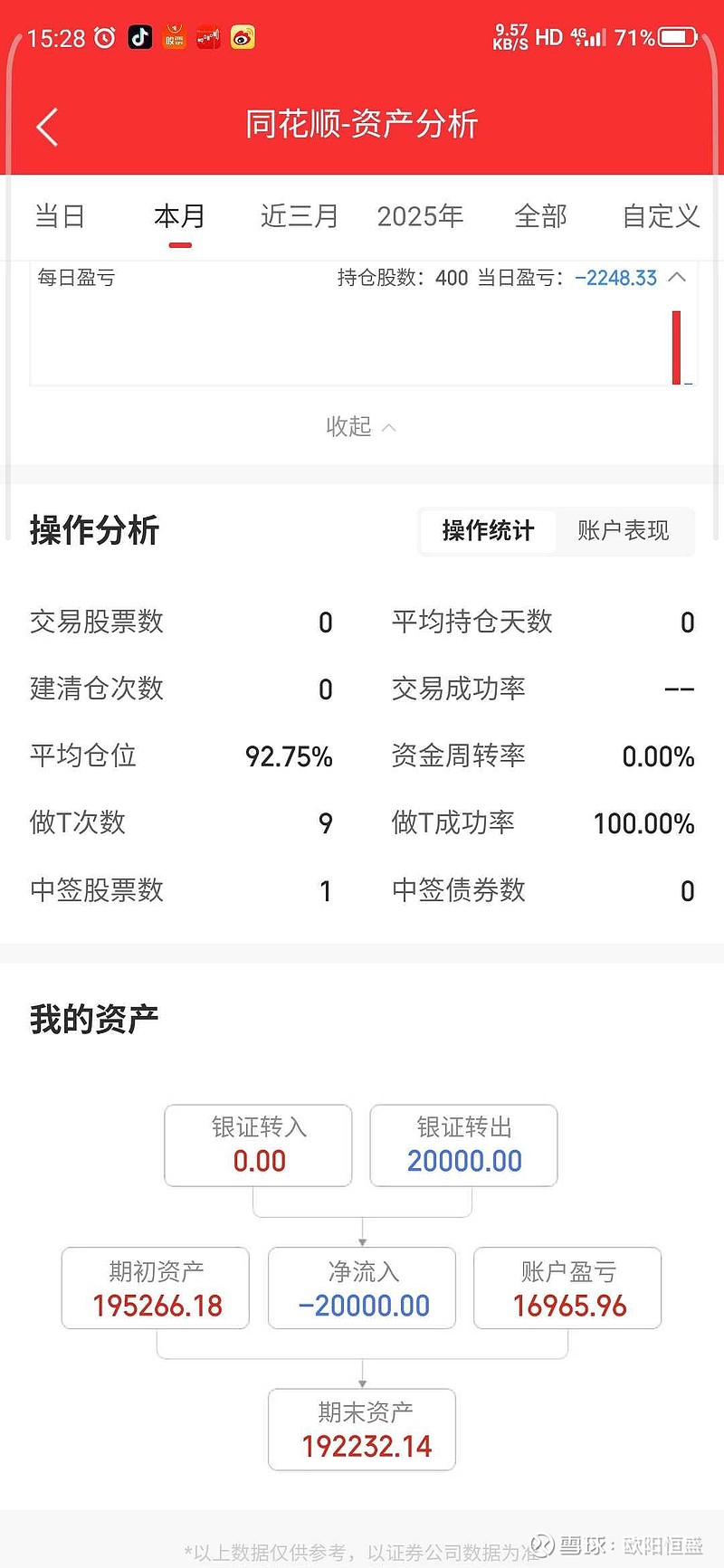This screenshot has height=1568, width=724.
Task: Tap the red video notification icon in status bar
Action: (207, 37)
